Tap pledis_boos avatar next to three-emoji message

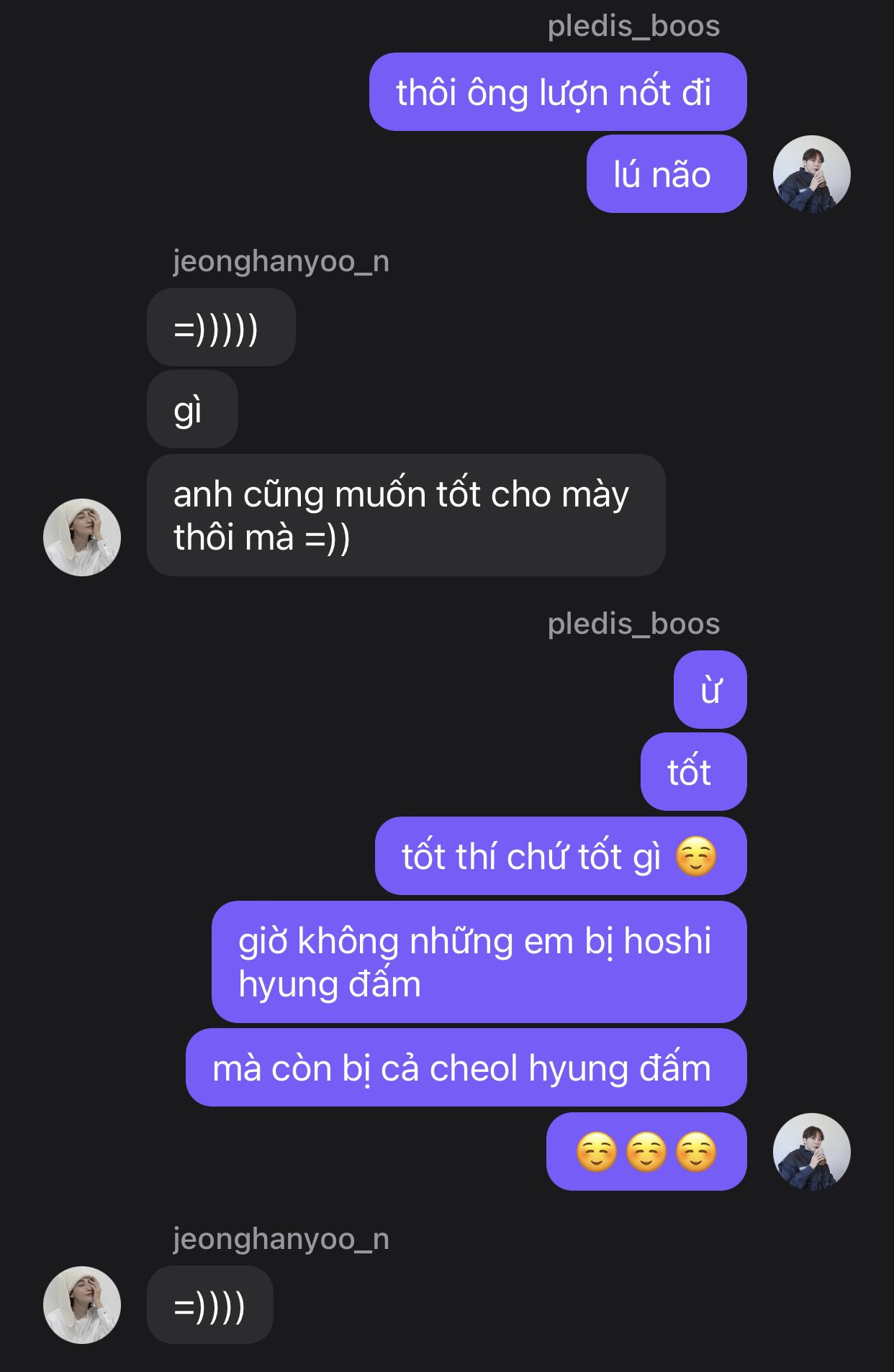click(811, 1151)
